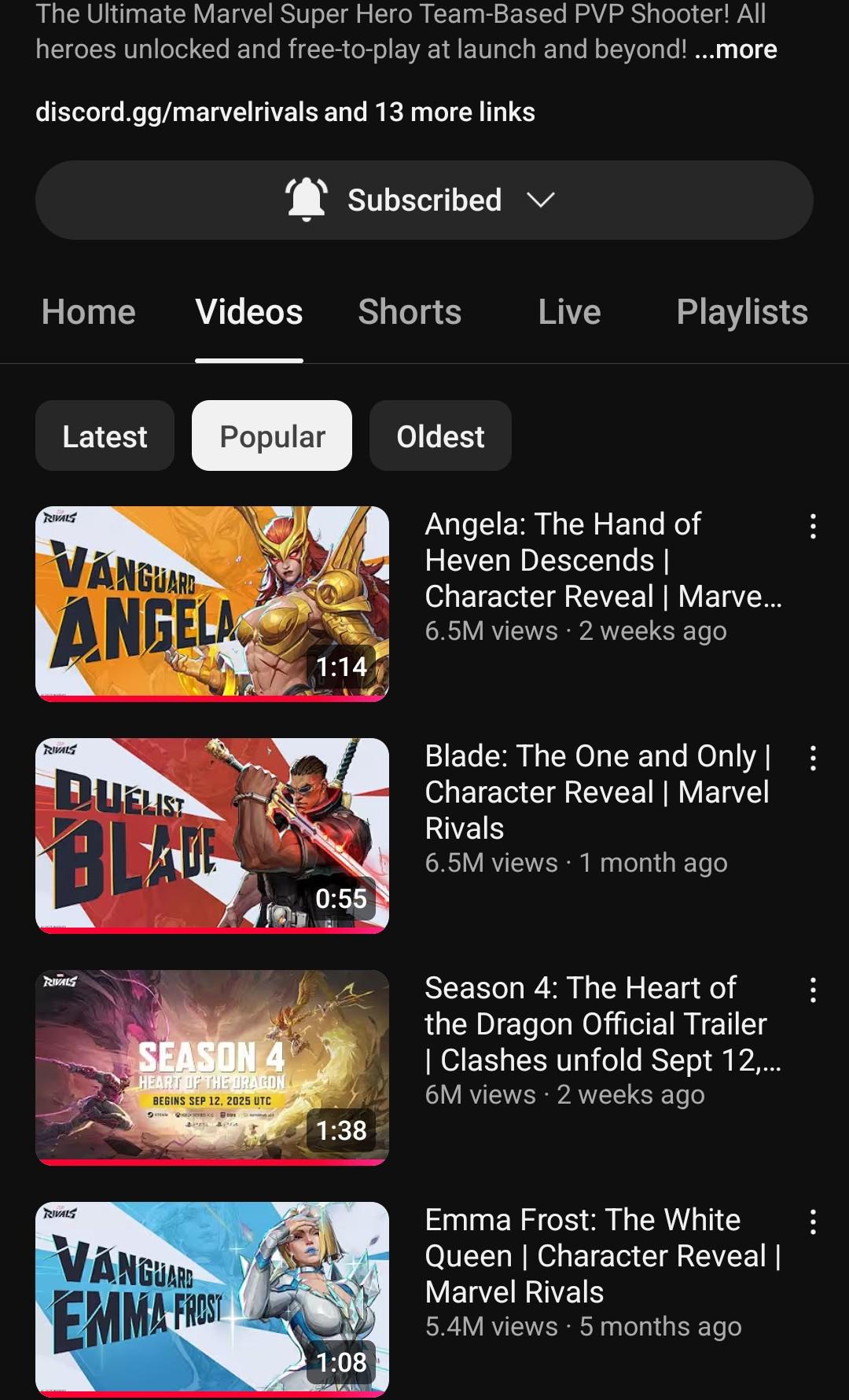This screenshot has width=849, height=1400.
Task: Switch to the Home tab
Action: [89, 312]
